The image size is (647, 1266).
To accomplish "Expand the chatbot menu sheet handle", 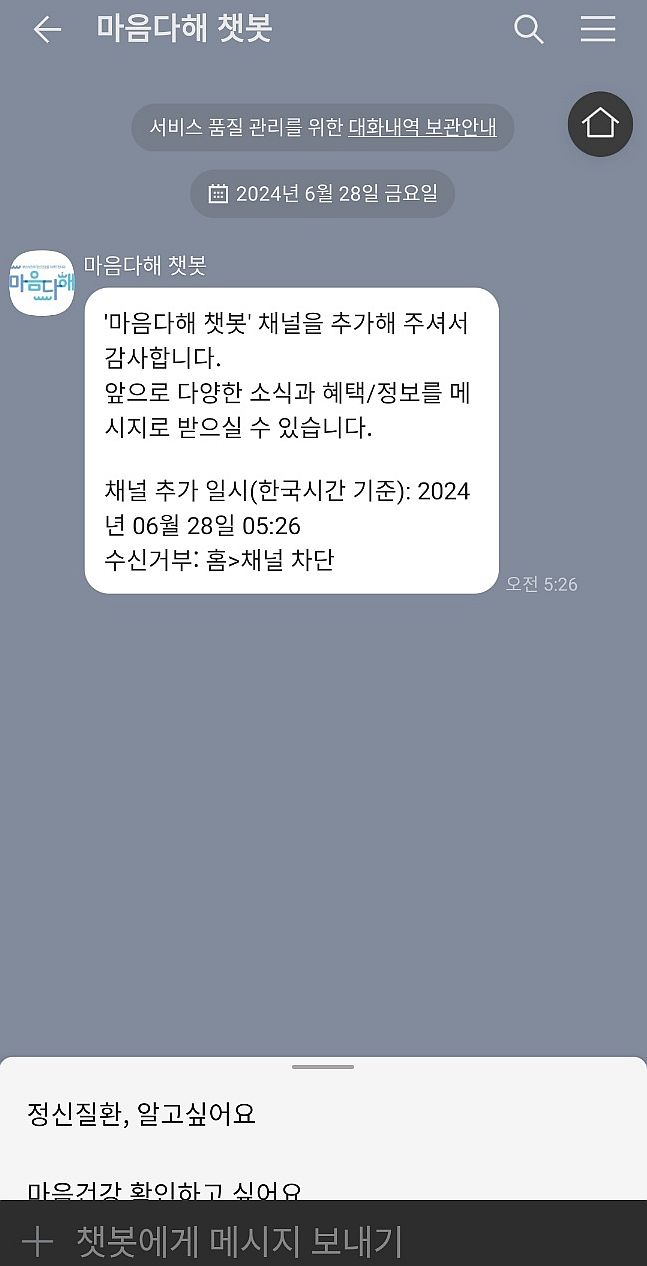I will click(323, 1067).
